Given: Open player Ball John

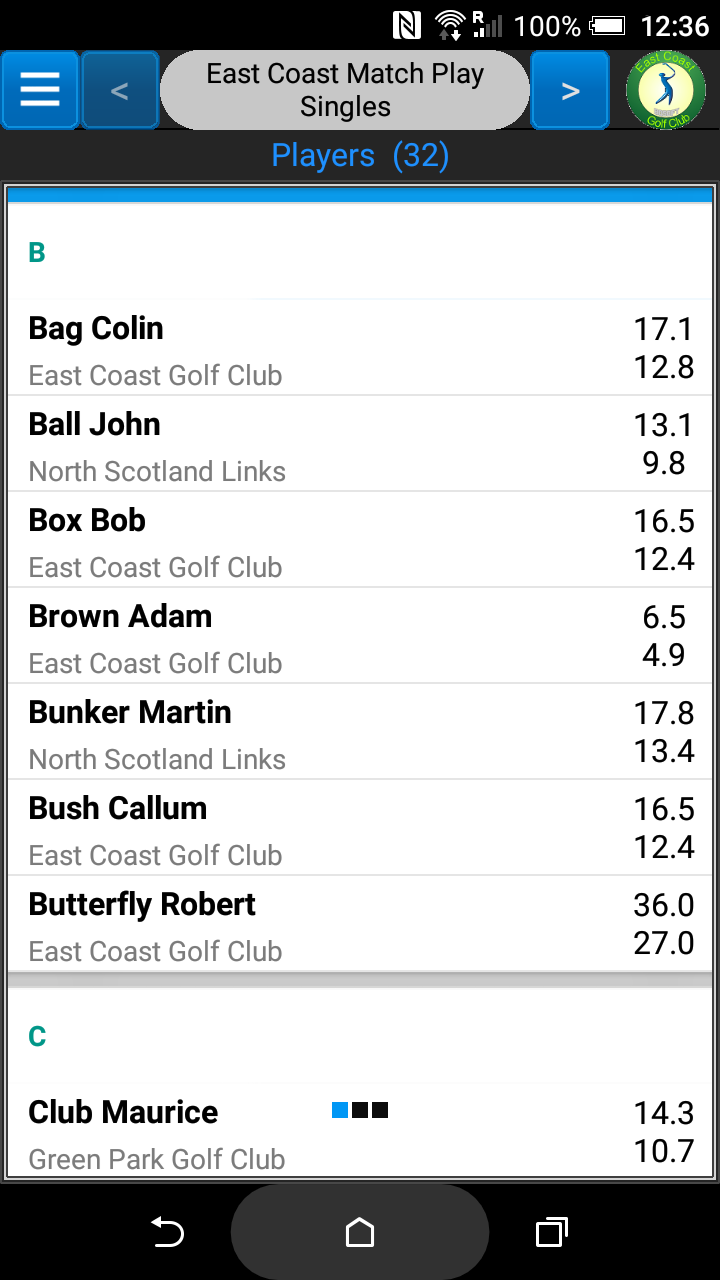Looking at the screenshot, I should 360,444.
